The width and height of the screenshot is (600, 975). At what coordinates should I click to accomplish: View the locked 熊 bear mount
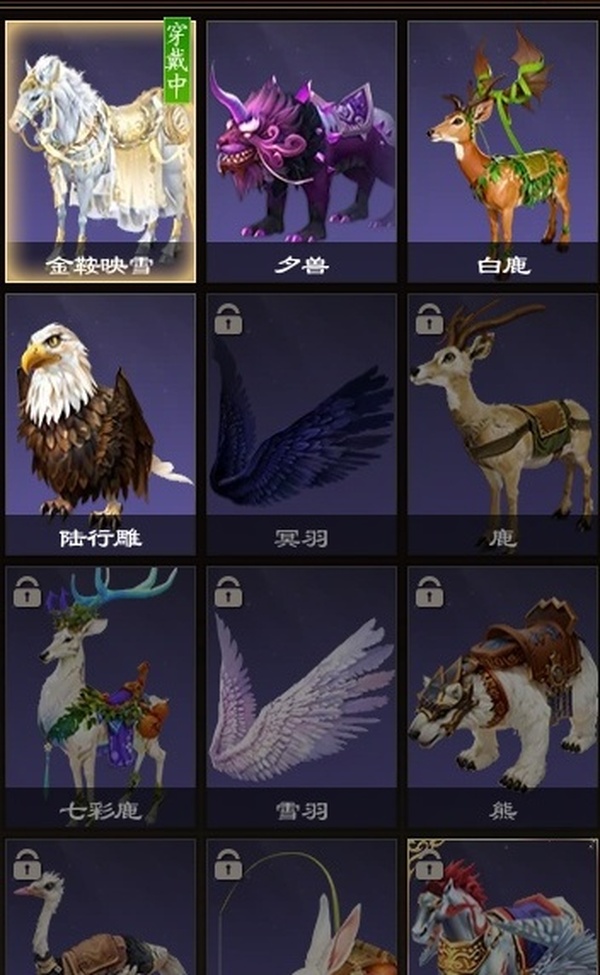click(x=502, y=695)
